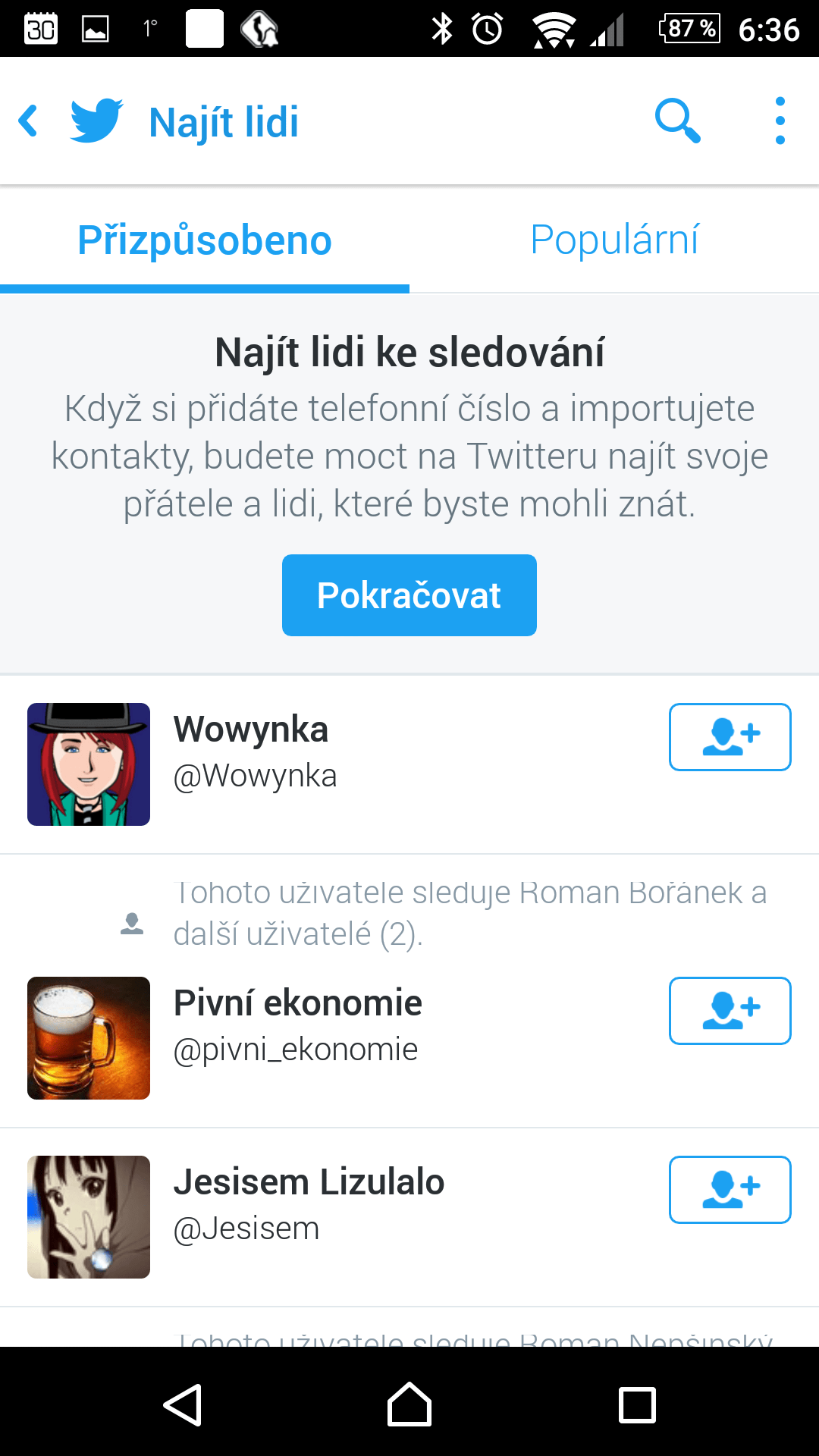Tap the system home button
Image resolution: width=819 pixels, height=1456 pixels.
(409, 1405)
